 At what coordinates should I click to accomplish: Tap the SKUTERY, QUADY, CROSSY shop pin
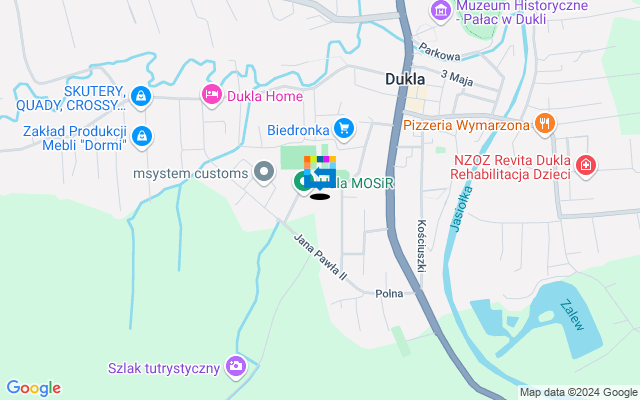point(141,97)
